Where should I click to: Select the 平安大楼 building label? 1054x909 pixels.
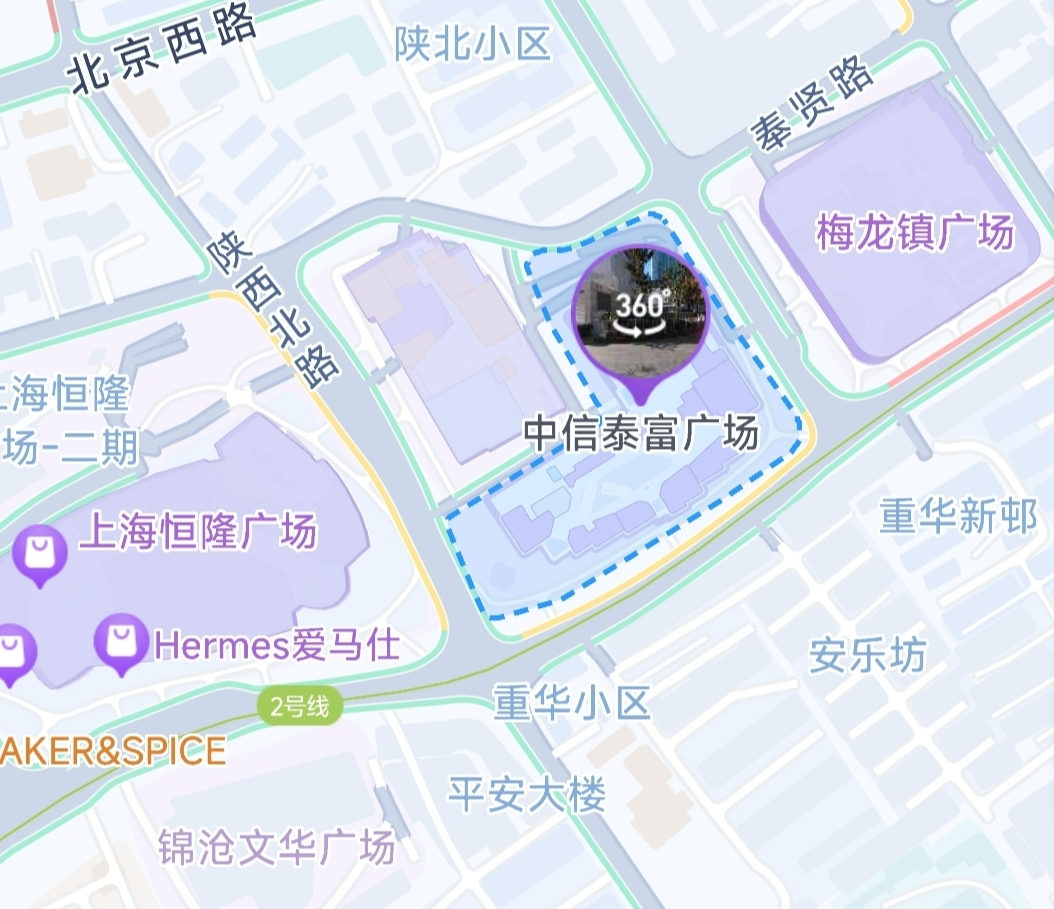526,796
